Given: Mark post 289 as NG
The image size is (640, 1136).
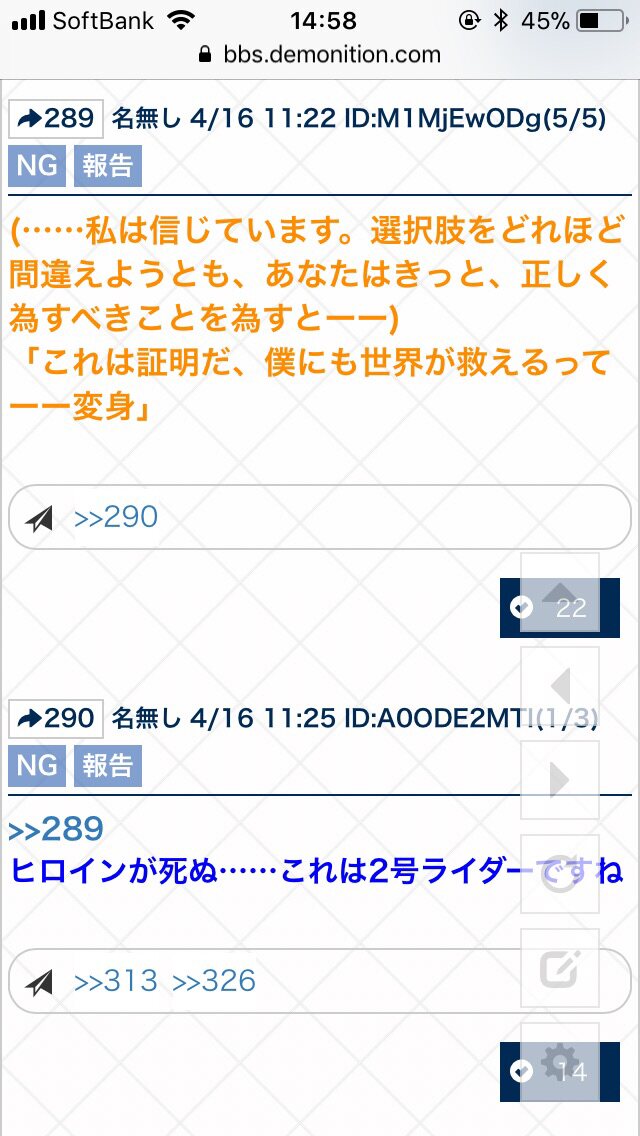Looking at the screenshot, I should (37, 166).
